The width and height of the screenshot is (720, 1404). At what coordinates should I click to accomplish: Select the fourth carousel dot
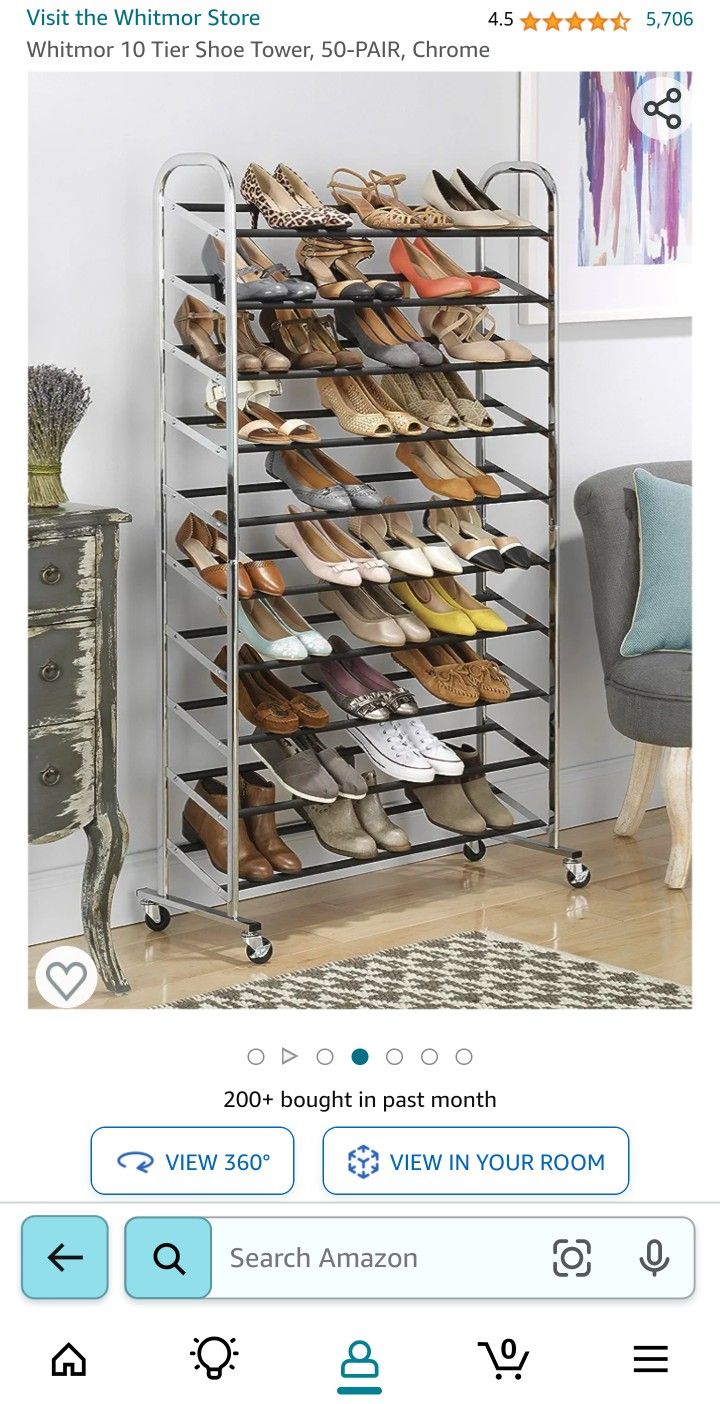pos(360,1055)
